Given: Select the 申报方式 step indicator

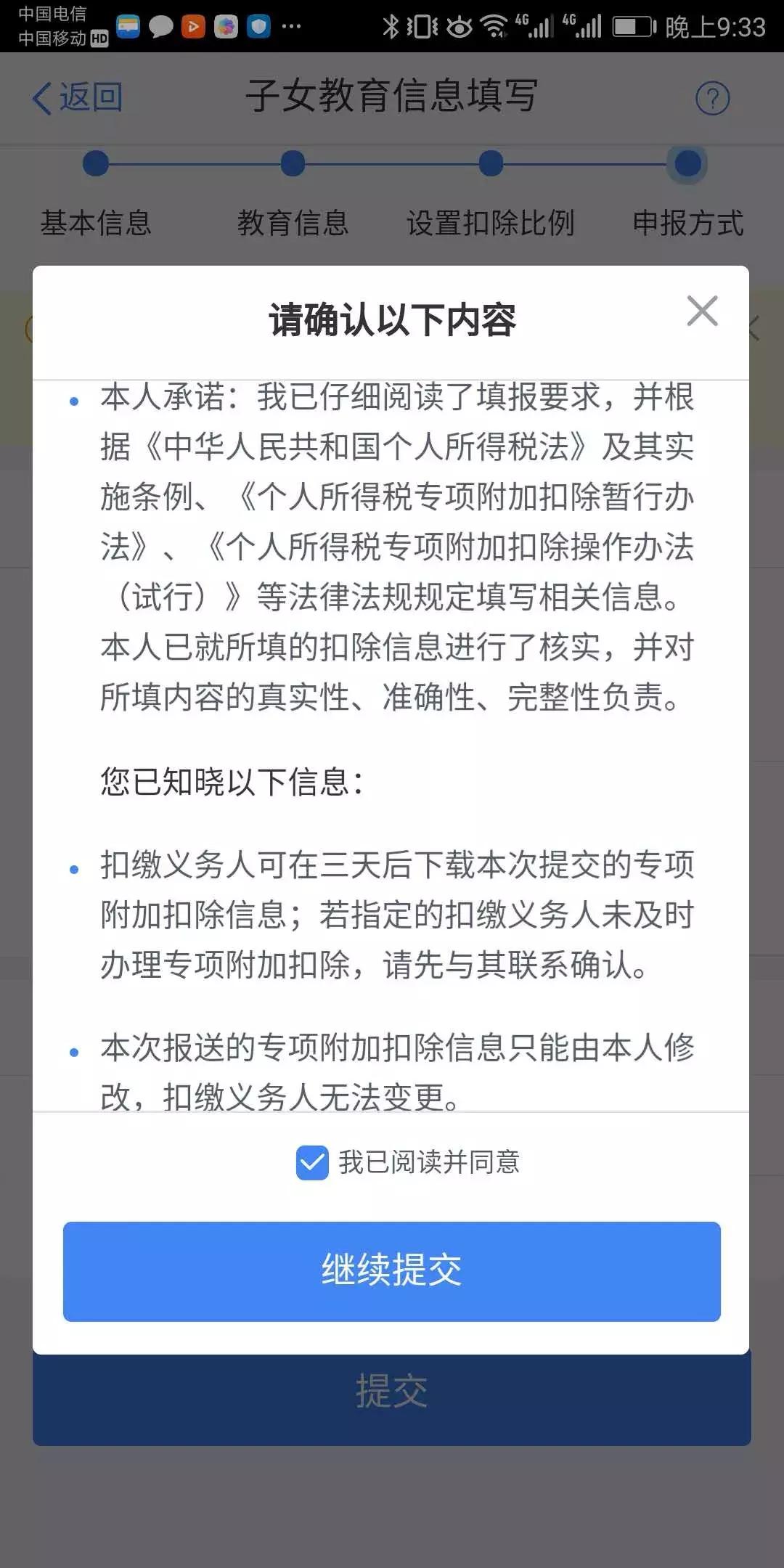Looking at the screenshot, I should tap(687, 164).
